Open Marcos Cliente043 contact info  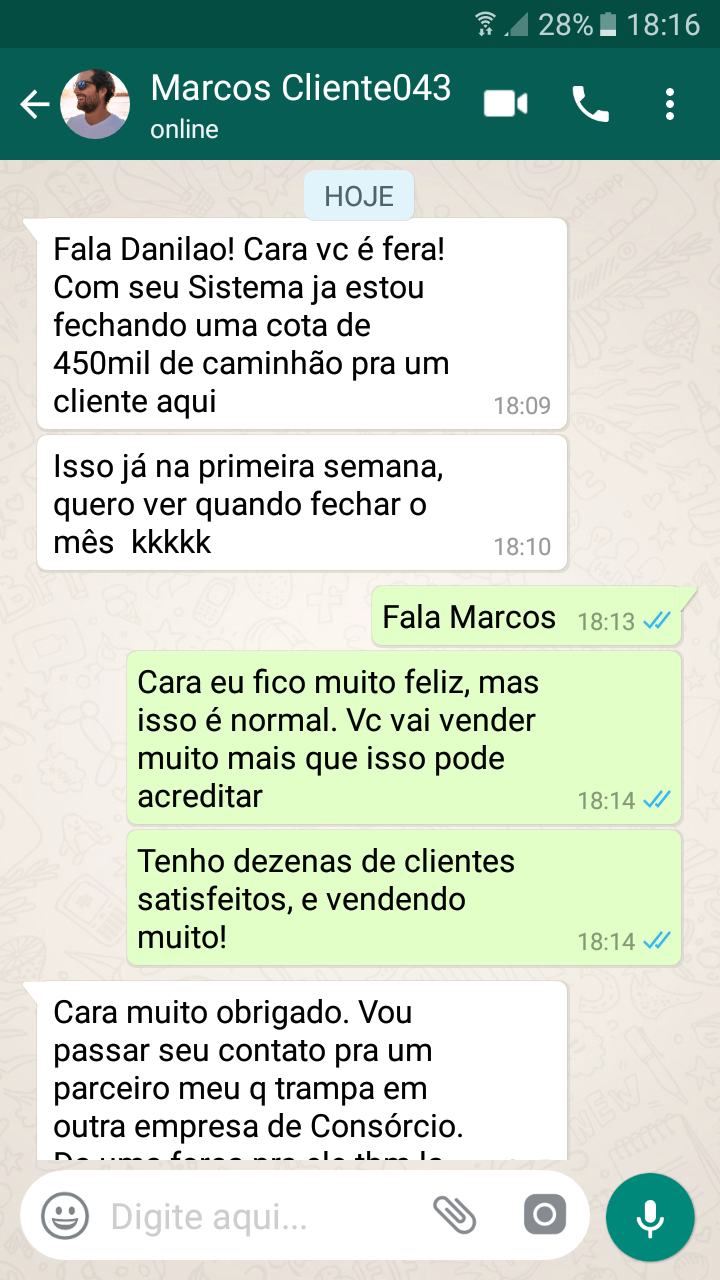click(300, 104)
